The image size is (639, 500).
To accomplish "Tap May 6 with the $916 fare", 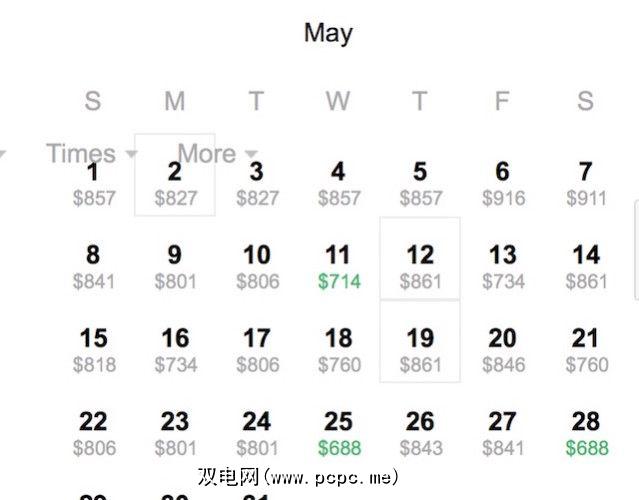I will pyautogui.click(x=502, y=184).
